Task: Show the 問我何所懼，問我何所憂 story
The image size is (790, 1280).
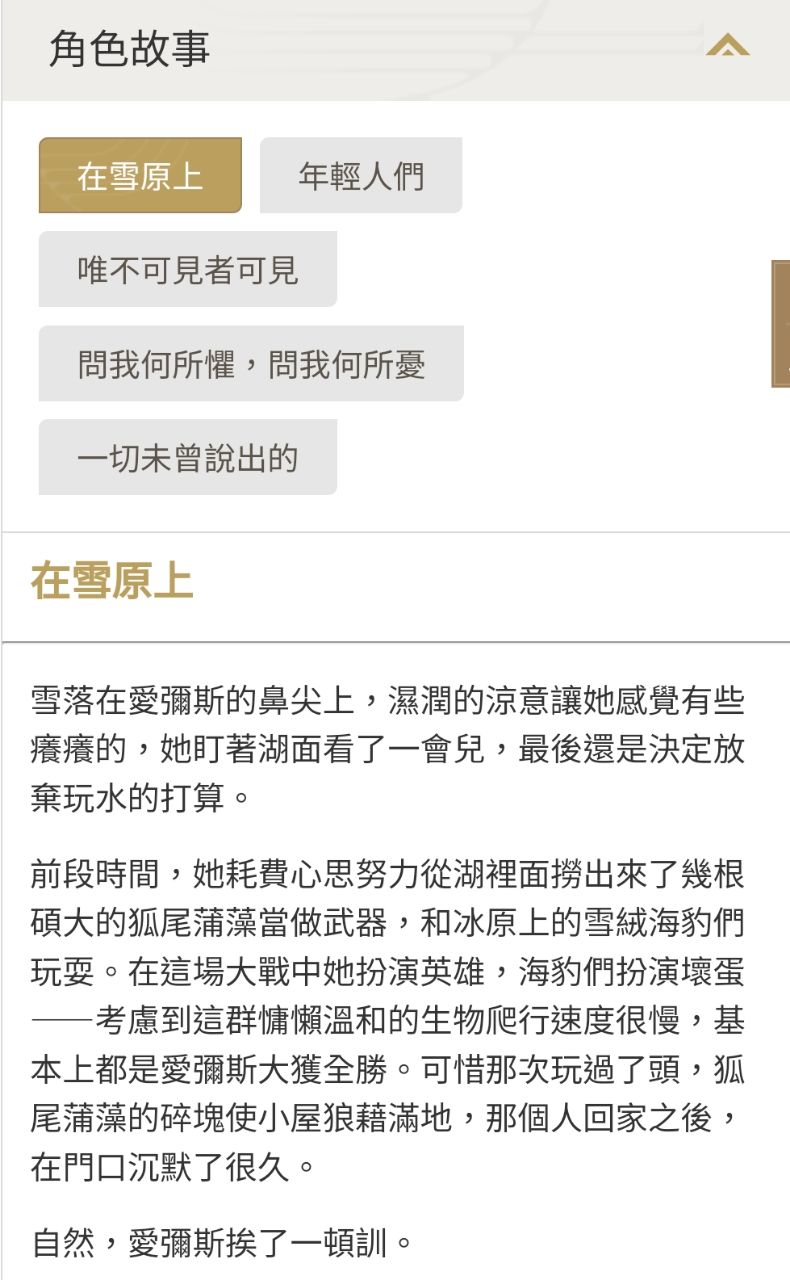Action: (251, 364)
